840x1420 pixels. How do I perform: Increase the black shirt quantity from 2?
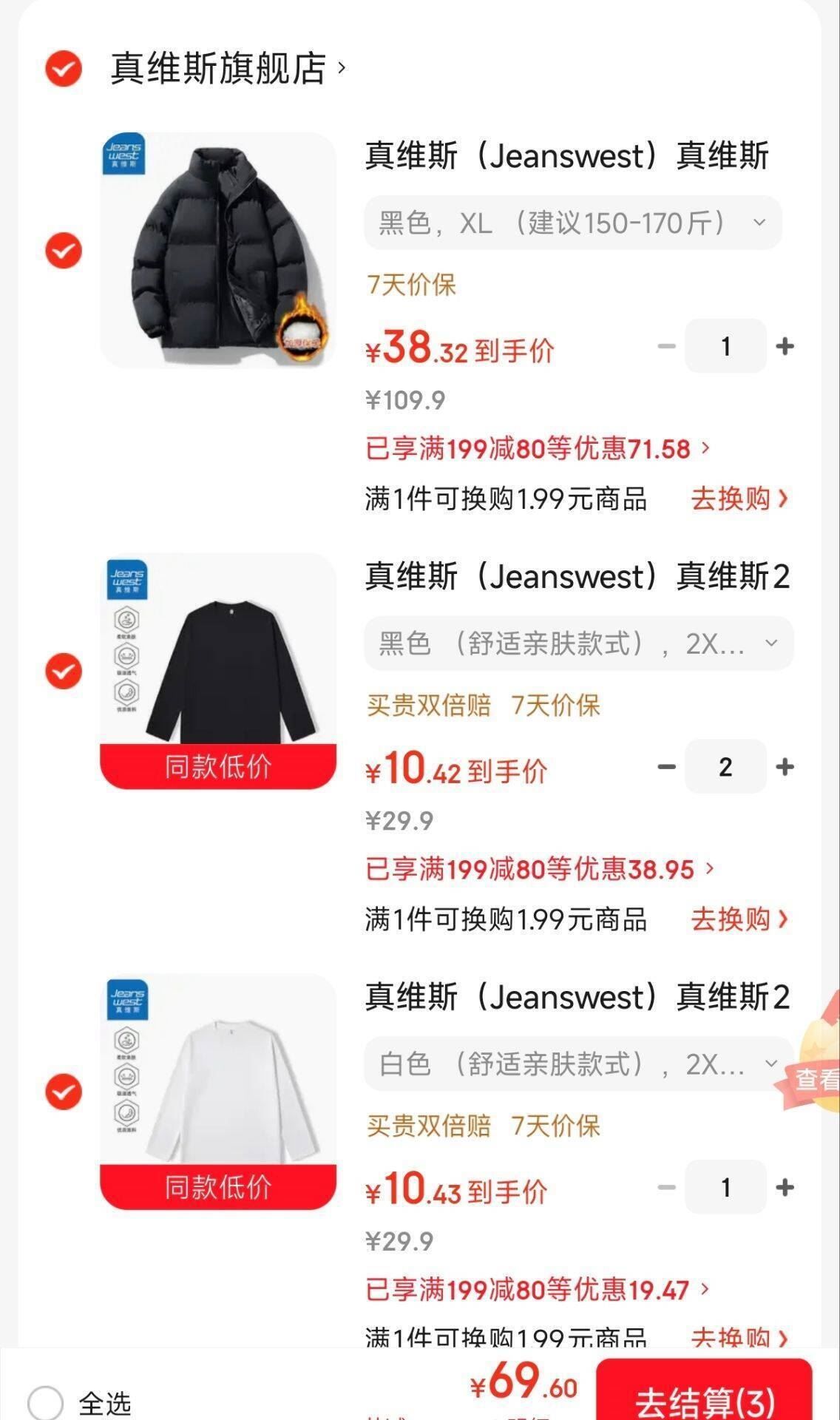pyautogui.click(x=785, y=767)
